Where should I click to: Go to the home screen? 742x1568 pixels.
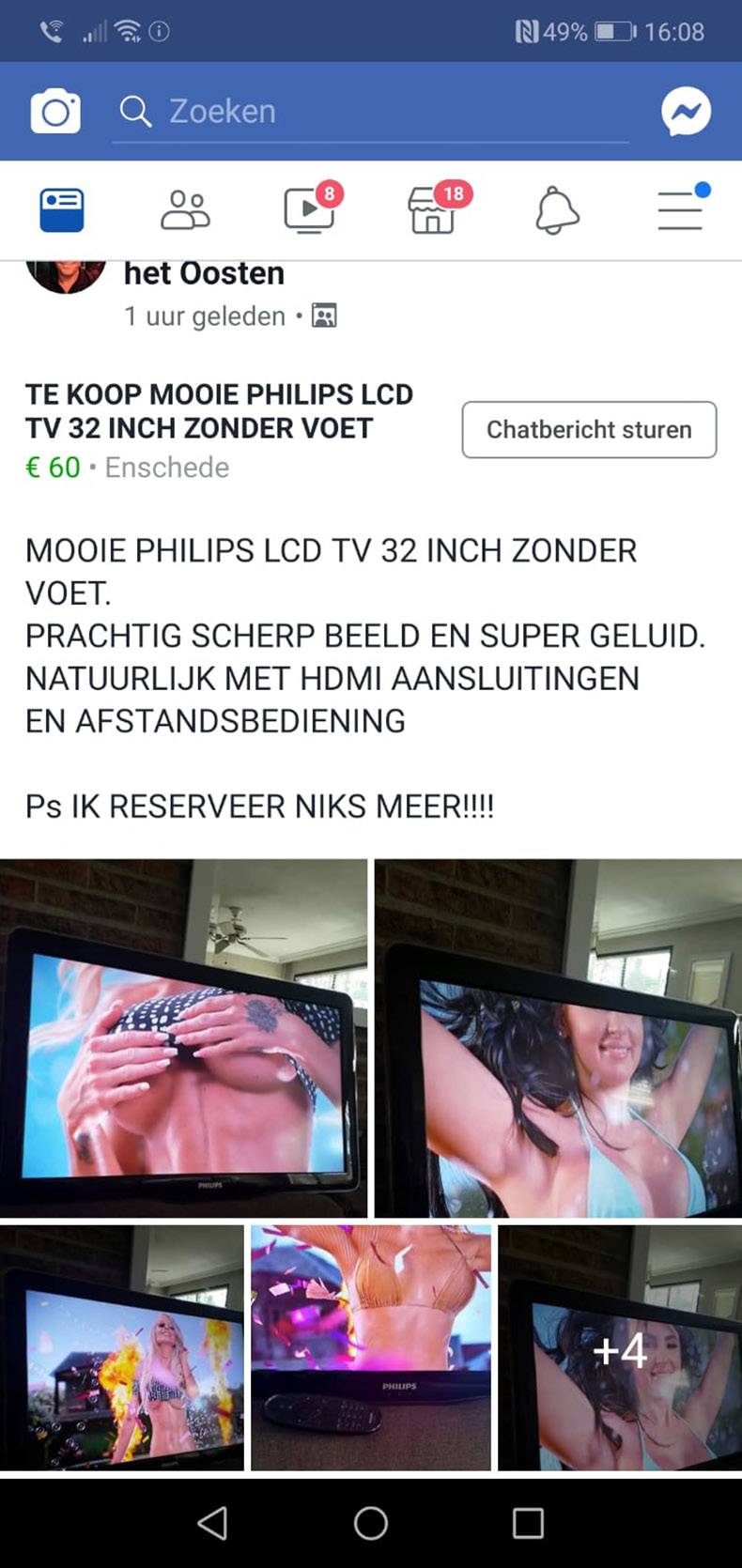pos(371,1523)
